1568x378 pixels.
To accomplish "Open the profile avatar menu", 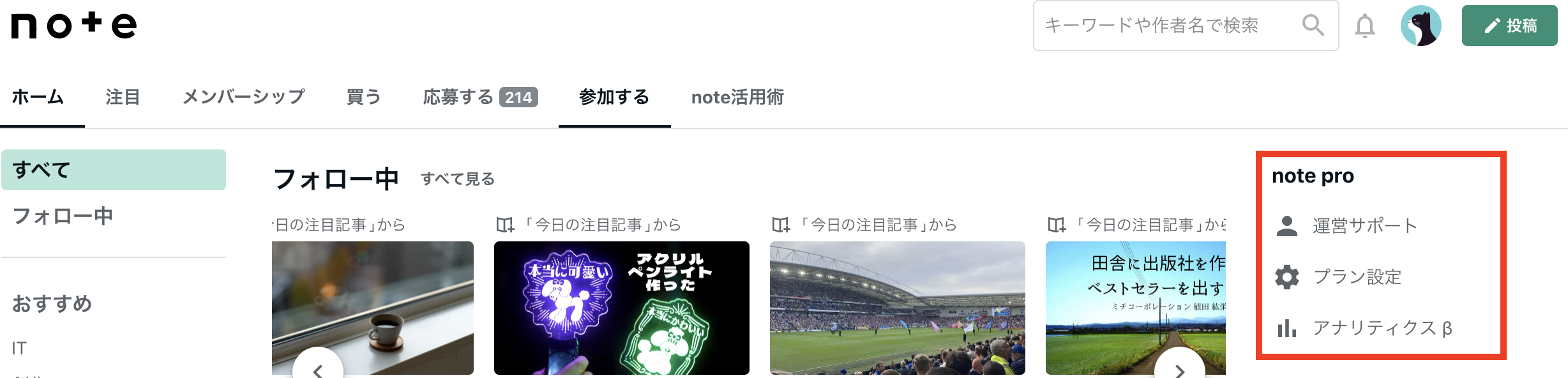I will [x=1421, y=26].
